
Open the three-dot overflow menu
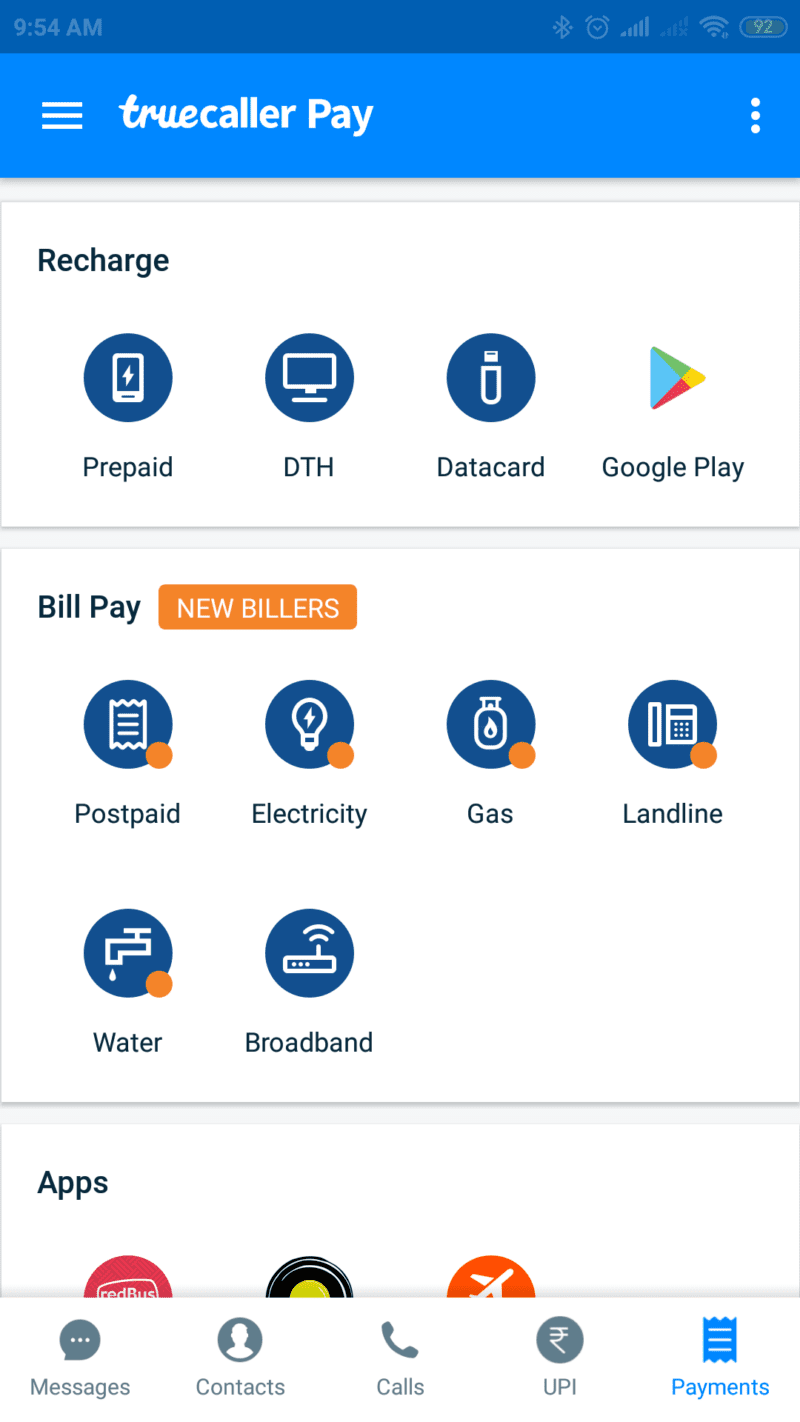755,116
